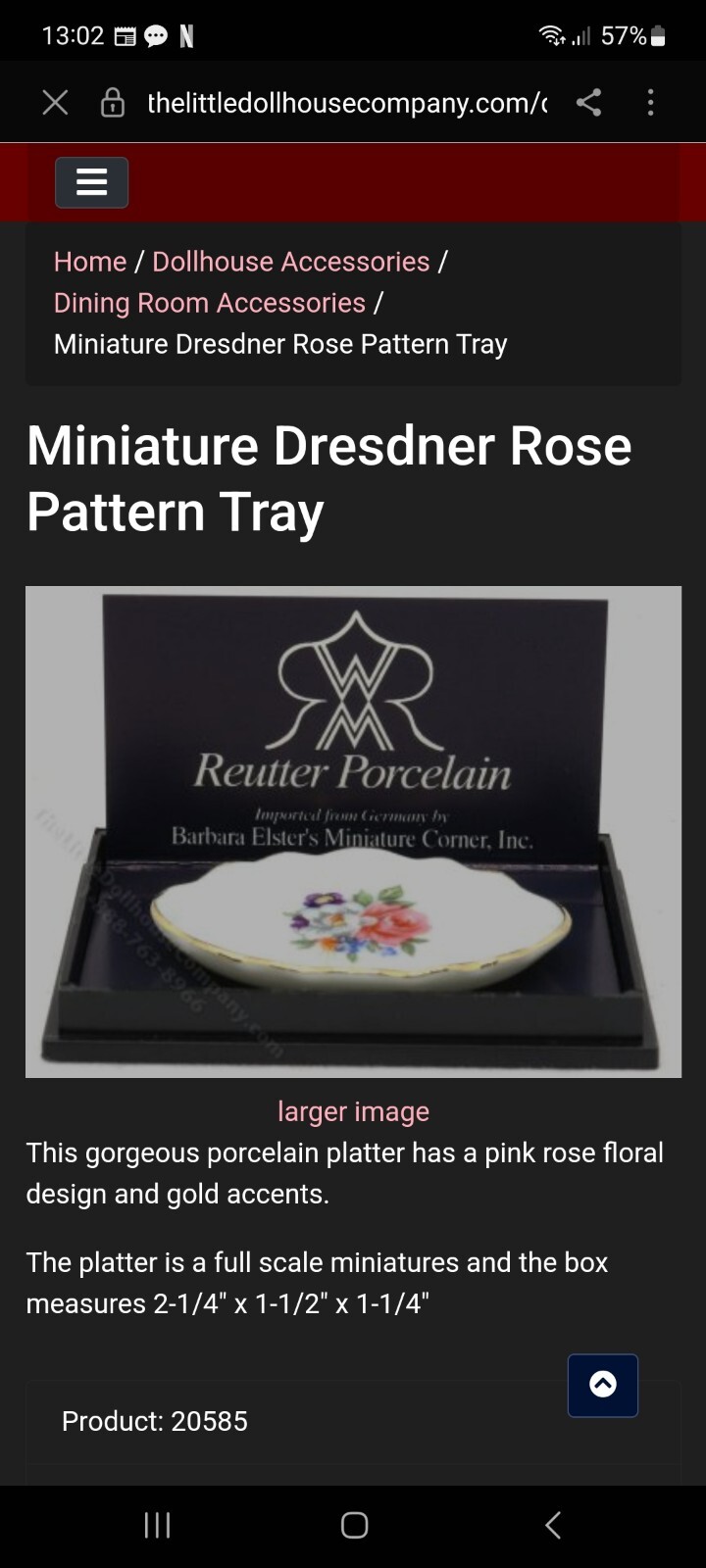Open recent apps from navigation bar
The width and height of the screenshot is (706, 1568).
click(157, 1525)
